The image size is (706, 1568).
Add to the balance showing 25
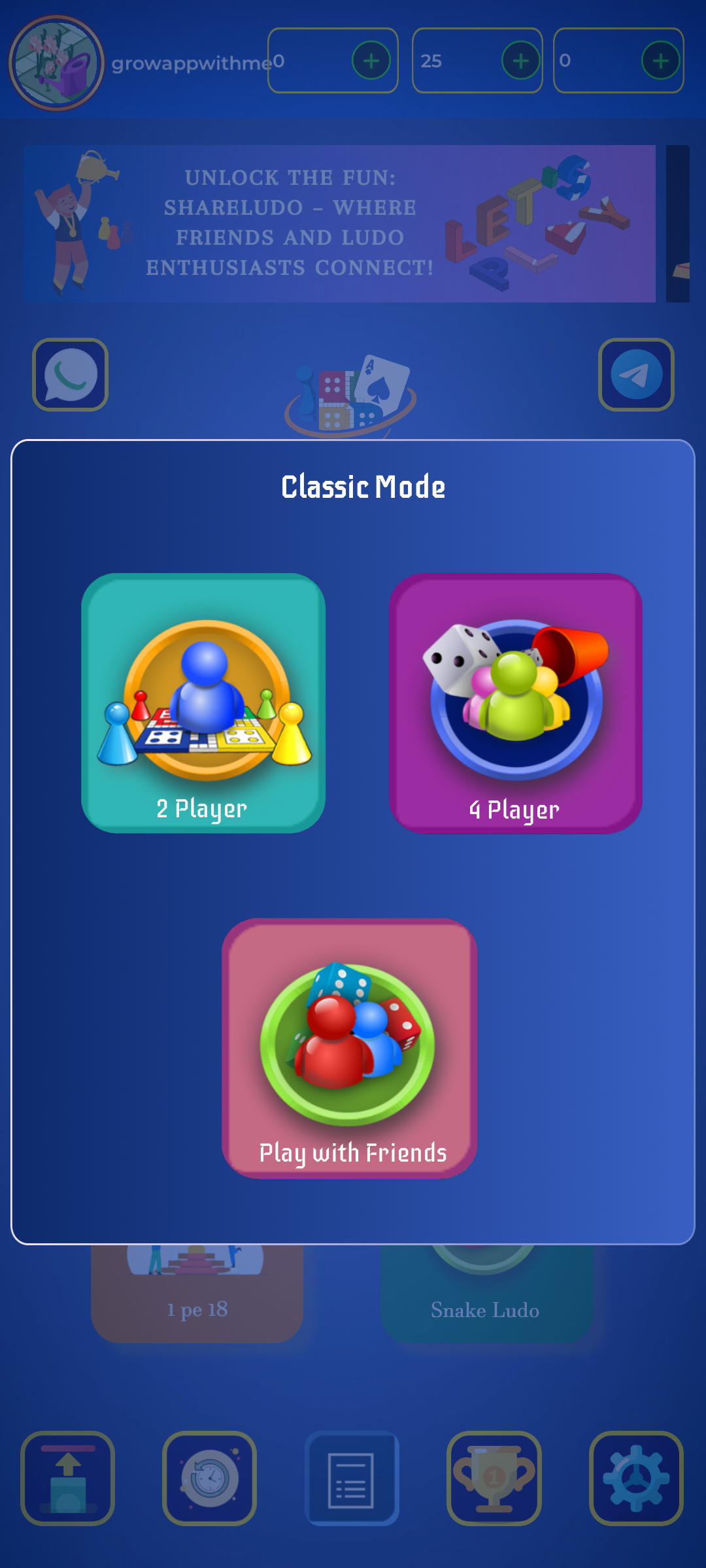coord(520,61)
